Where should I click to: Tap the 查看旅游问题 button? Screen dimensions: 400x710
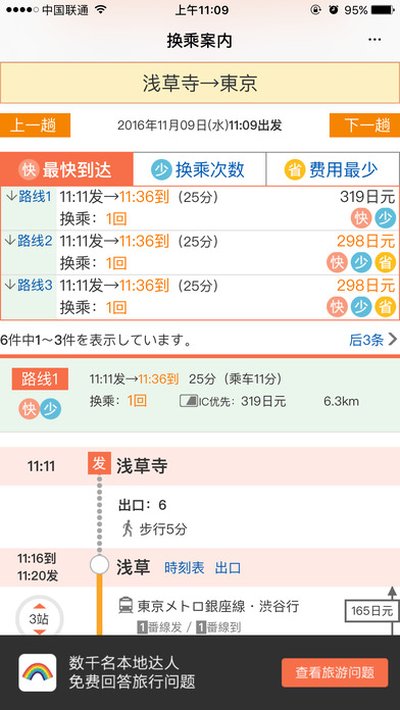tap(335, 673)
